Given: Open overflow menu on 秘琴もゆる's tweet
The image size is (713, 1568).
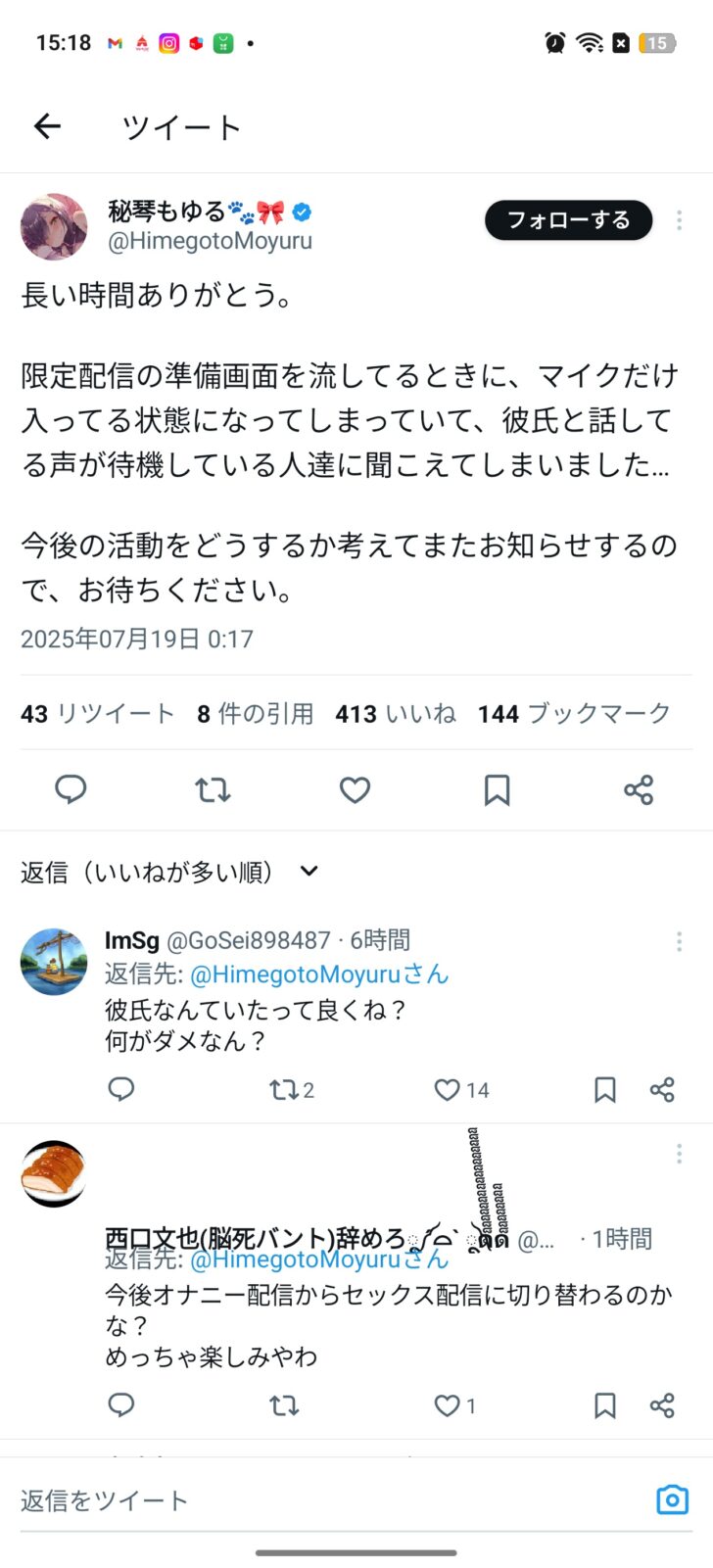Looking at the screenshot, I should [679, 220].
